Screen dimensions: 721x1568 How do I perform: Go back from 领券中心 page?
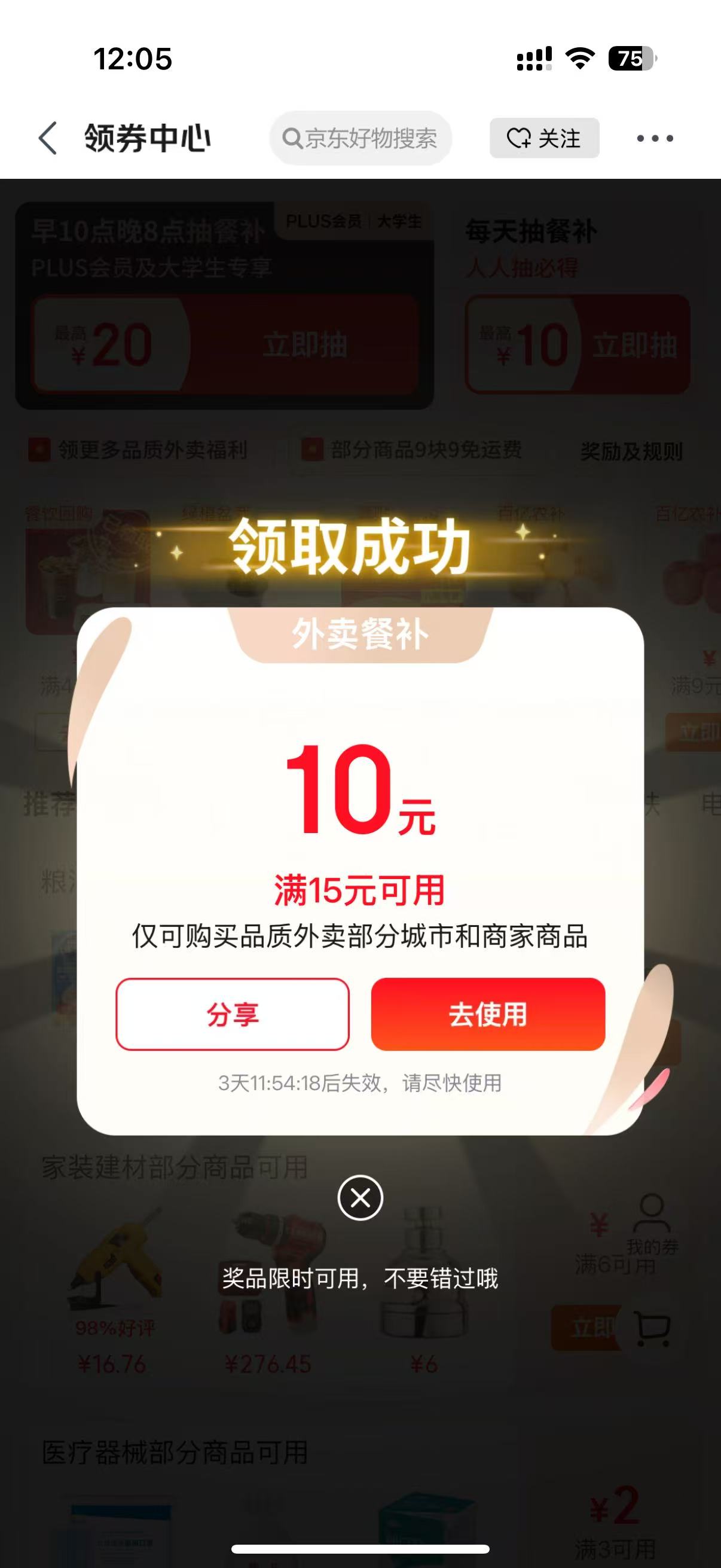[47, 138]
